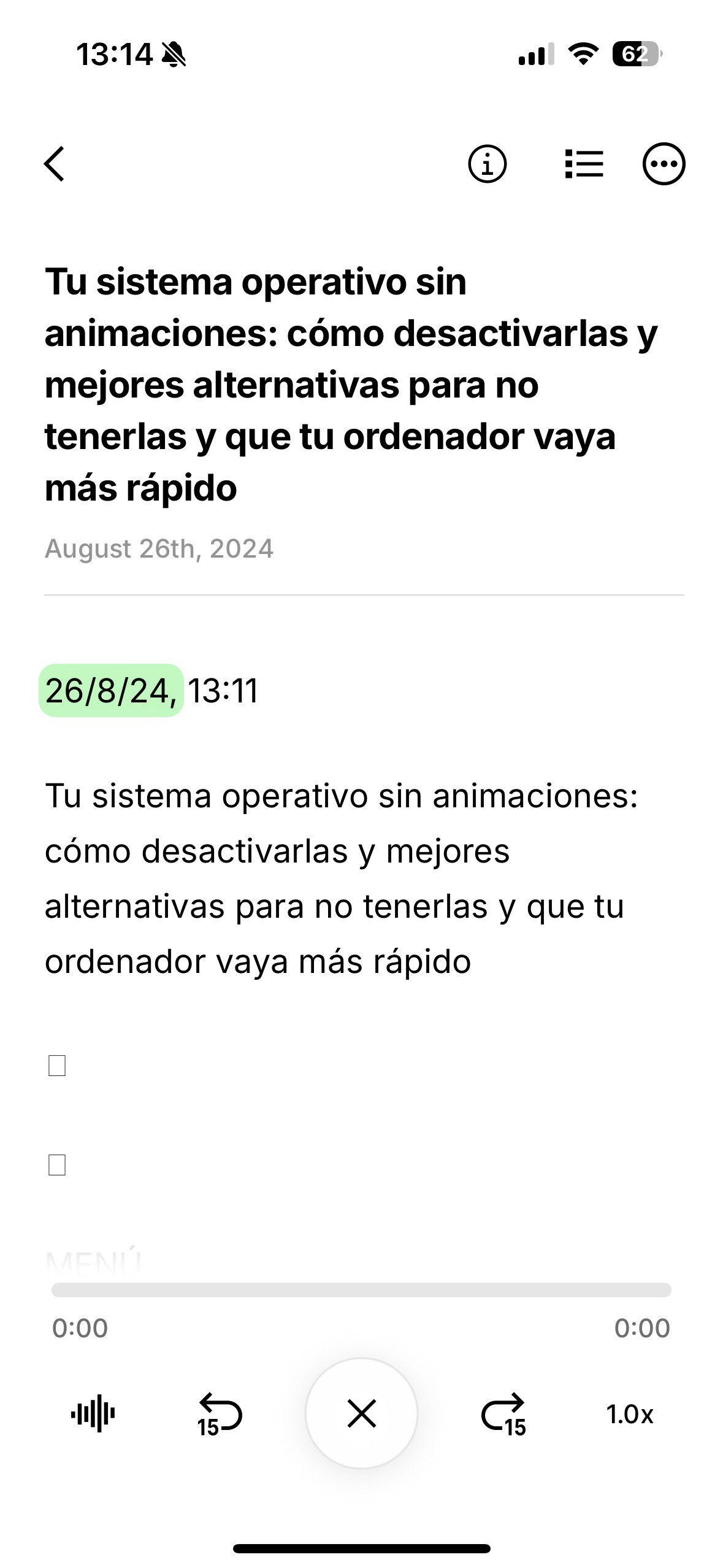Screen dimensions: 723x1568
Task: Close the audio player
Action: pos(361,1413)
